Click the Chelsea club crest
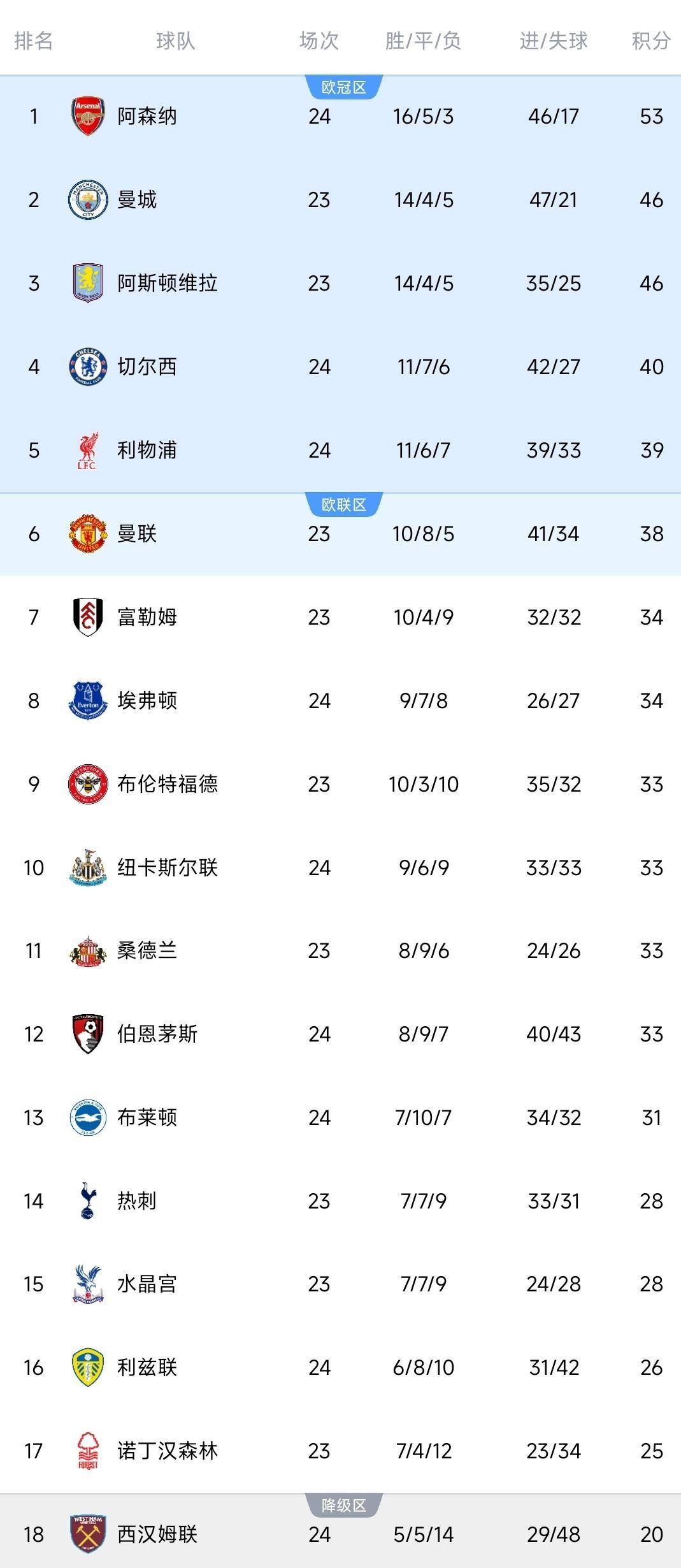 [x=88, y=367]
